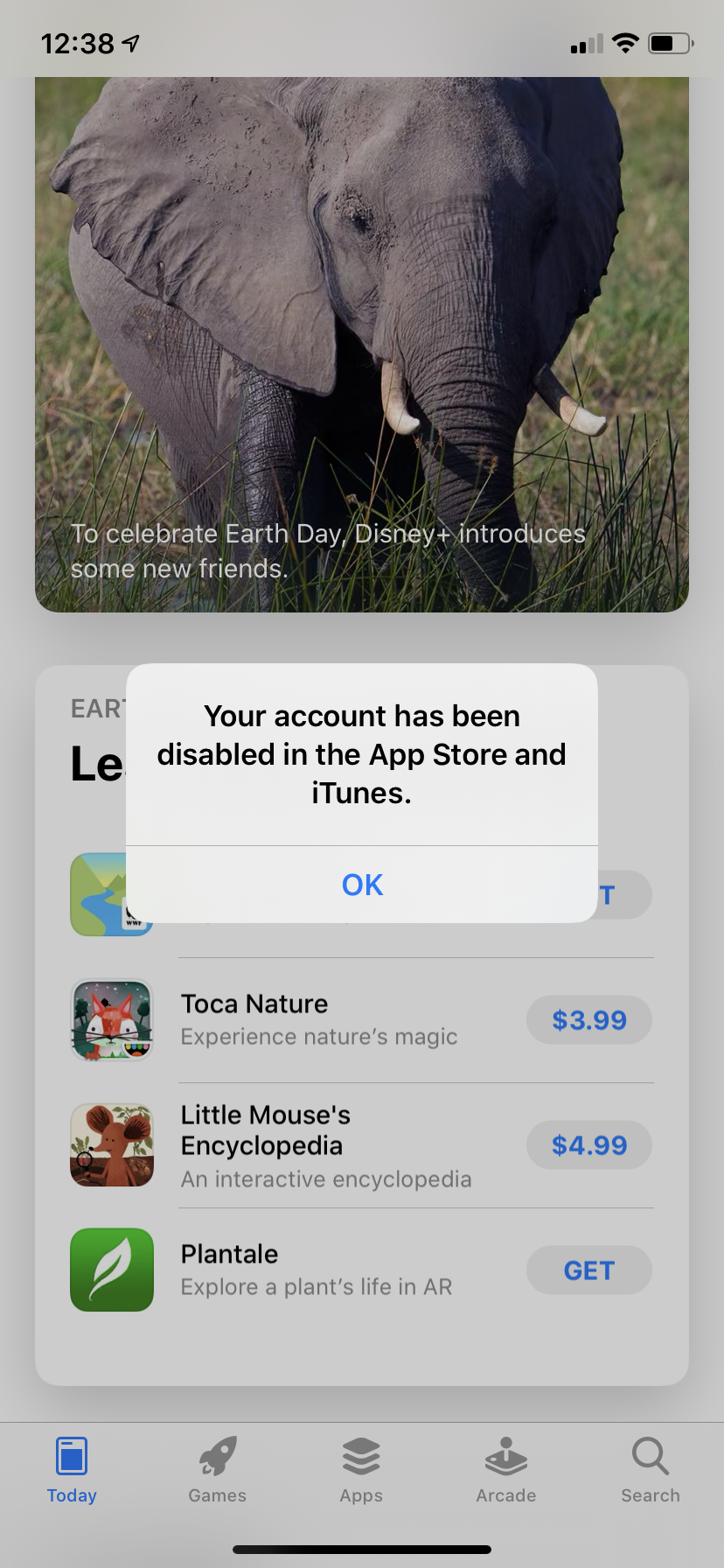Switch to the Games tab
The image size is (724, 1568).
(217, 1470)
